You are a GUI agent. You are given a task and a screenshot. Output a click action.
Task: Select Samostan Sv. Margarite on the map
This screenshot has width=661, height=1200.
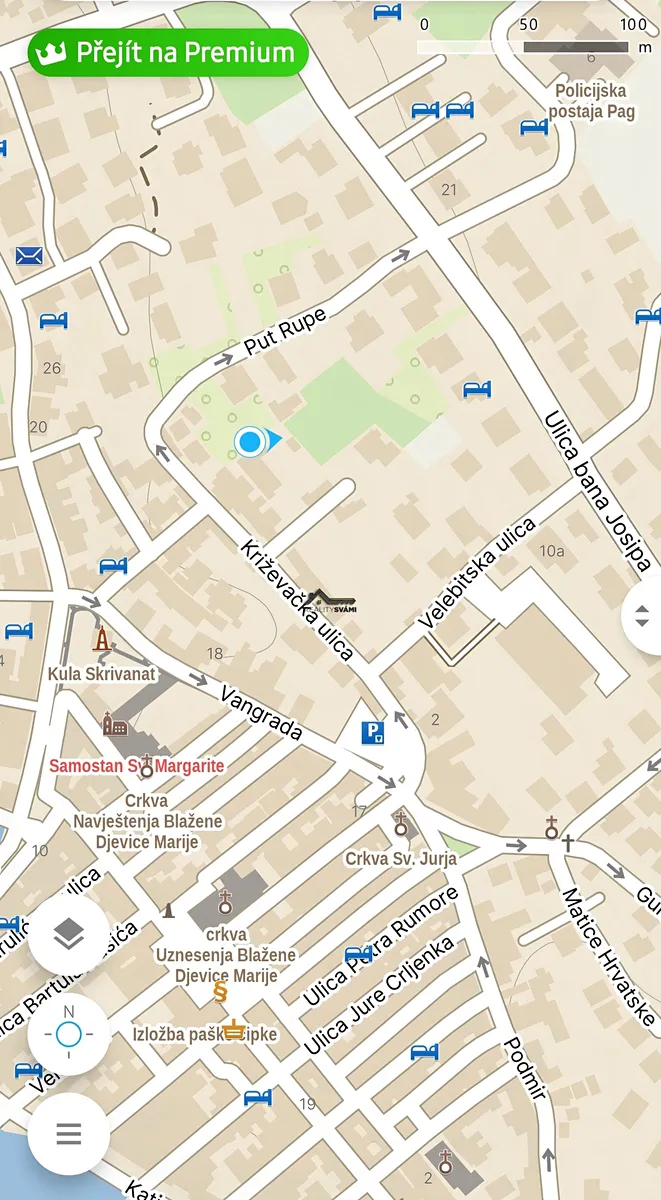[115, 724]
